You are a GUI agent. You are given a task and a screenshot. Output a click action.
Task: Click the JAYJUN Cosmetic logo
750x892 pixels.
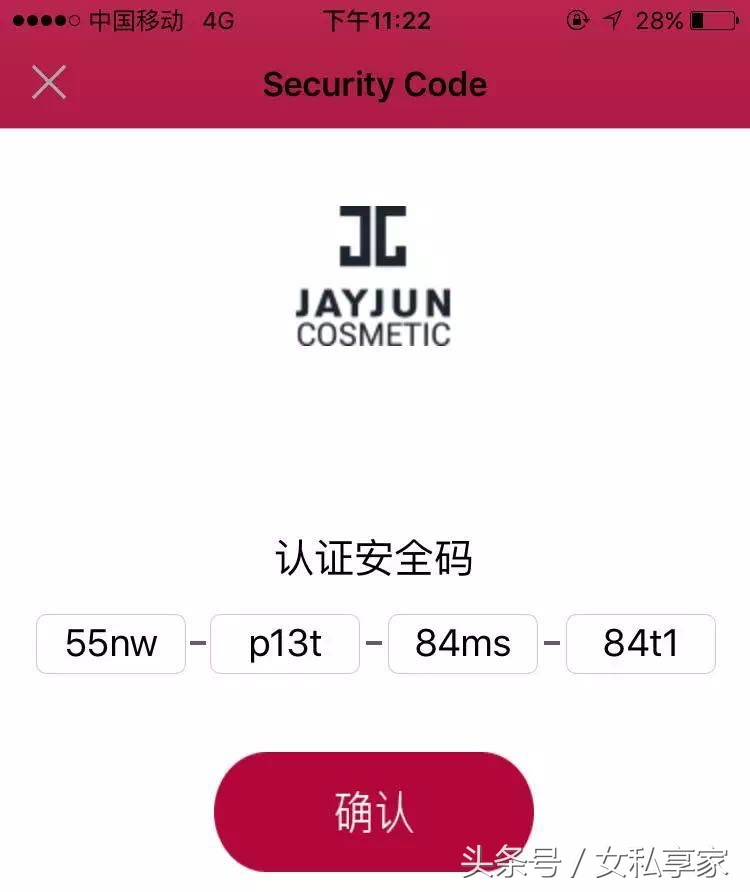tap(374, 270)
